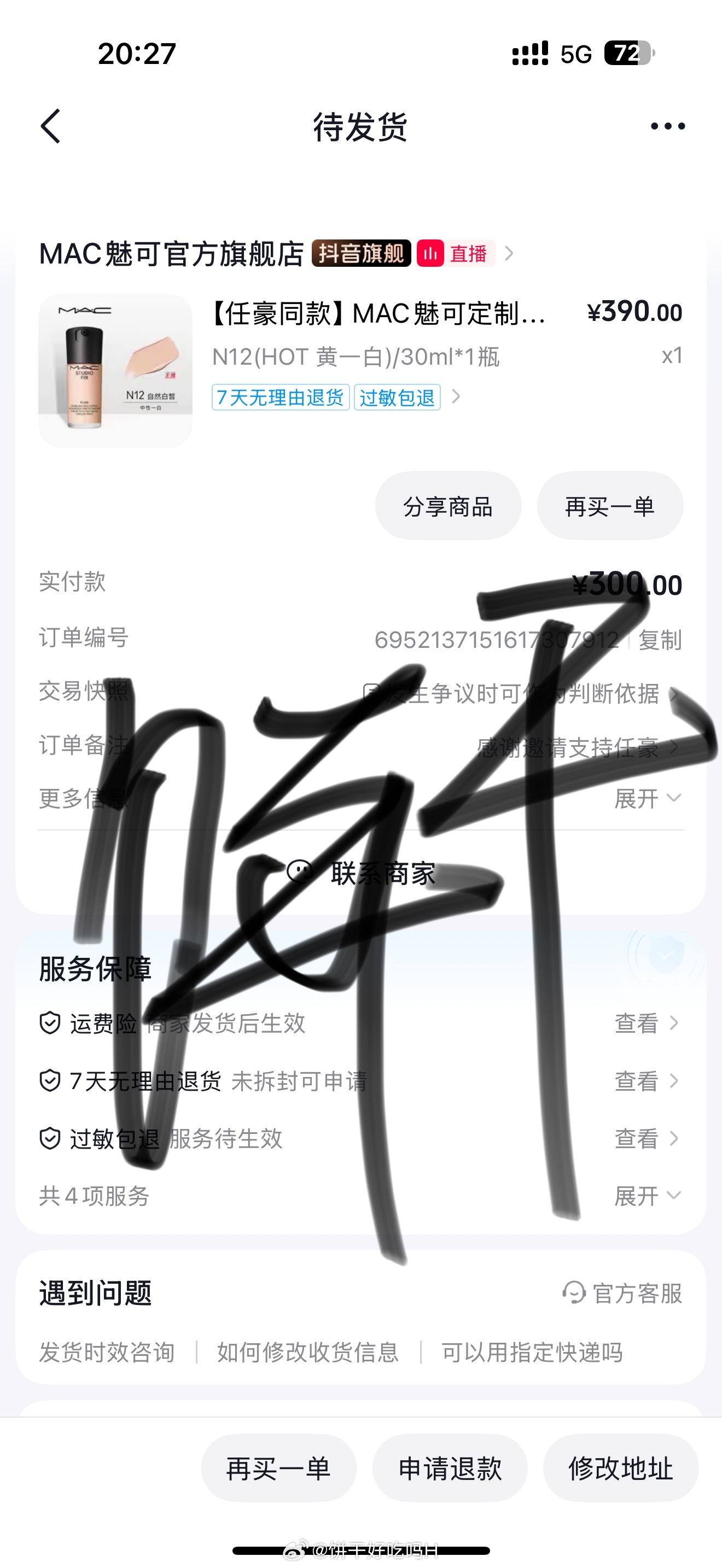The image size is (722, 1568).
Task: Tap the shield icon beside 过敏包退
Action: click(x=50, y=1137)
